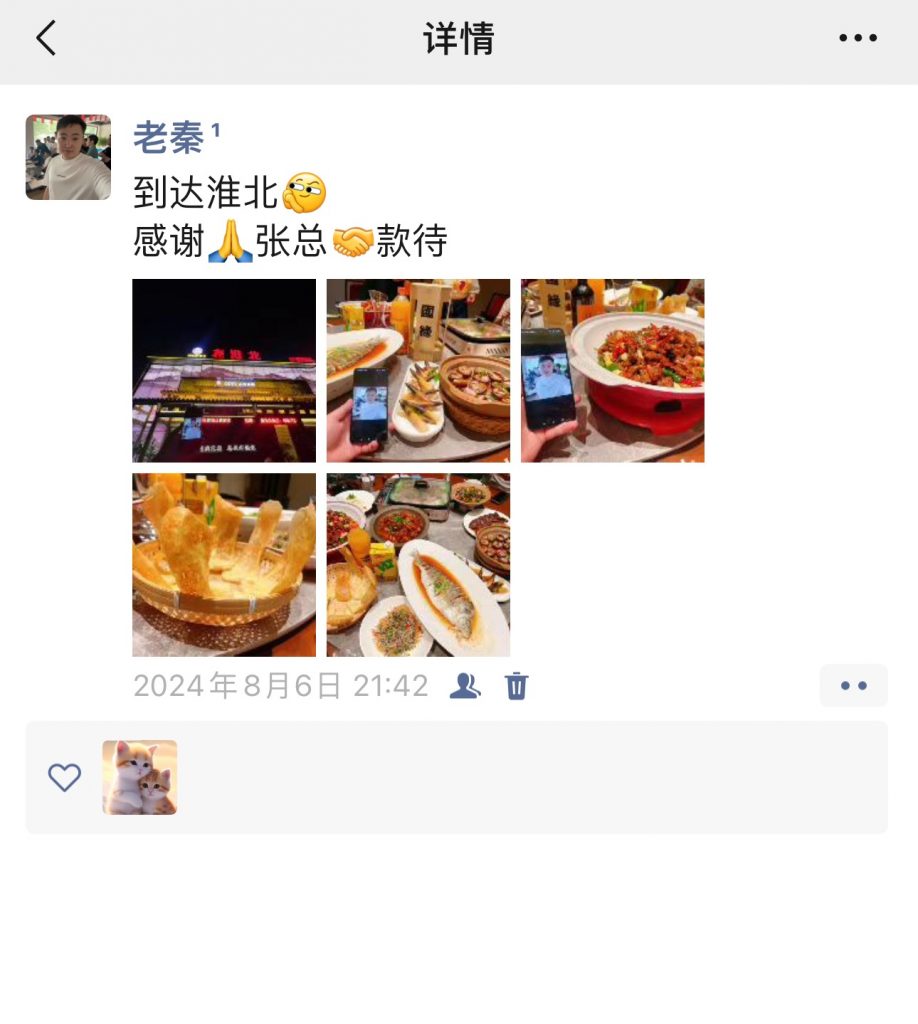This screenshot has width=918, height=1024.
Task: Tap the people icon to see who liked
Action: pos(463,686)
